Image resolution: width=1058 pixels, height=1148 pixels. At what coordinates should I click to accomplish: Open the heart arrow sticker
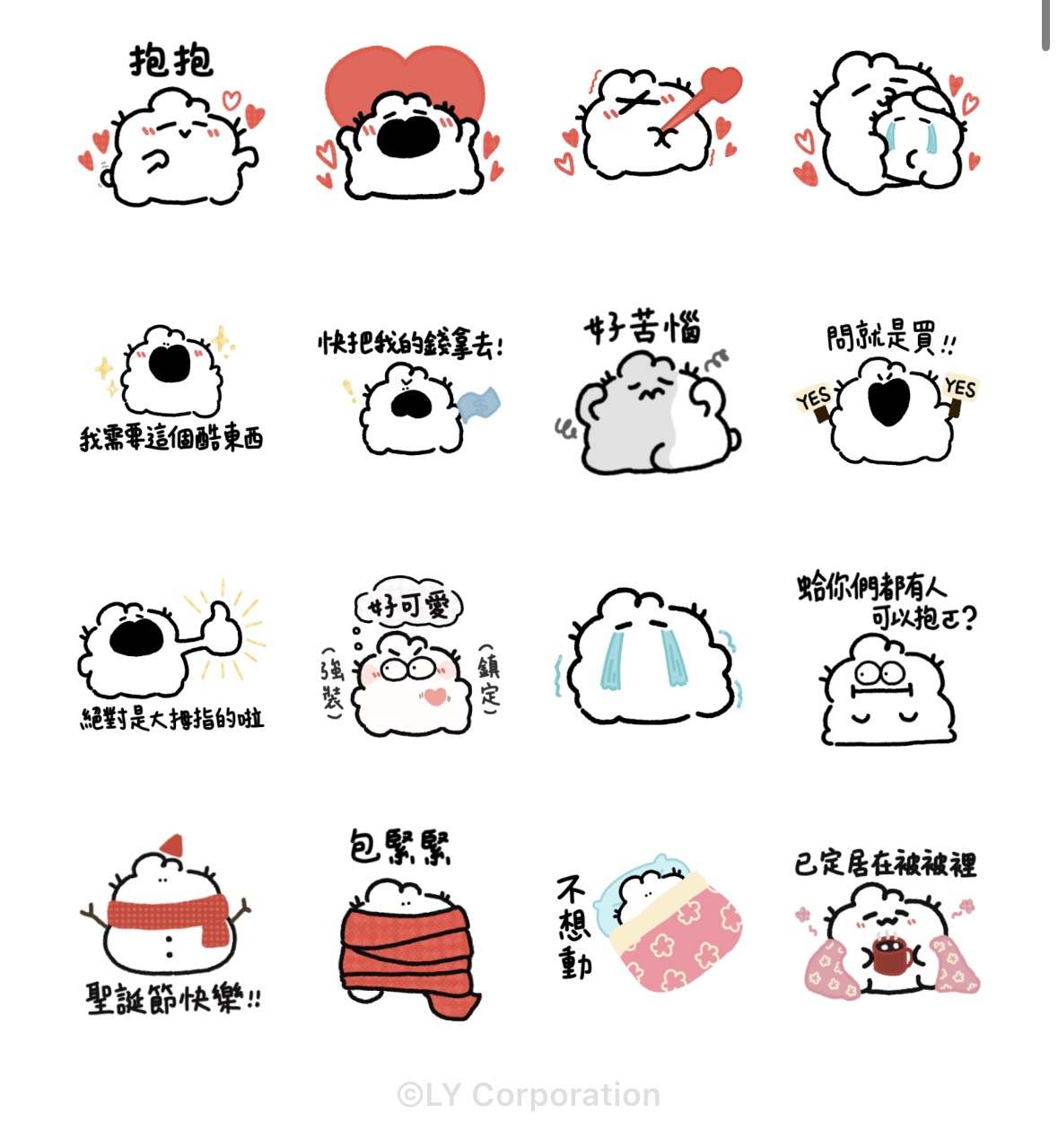click(648, 126)
